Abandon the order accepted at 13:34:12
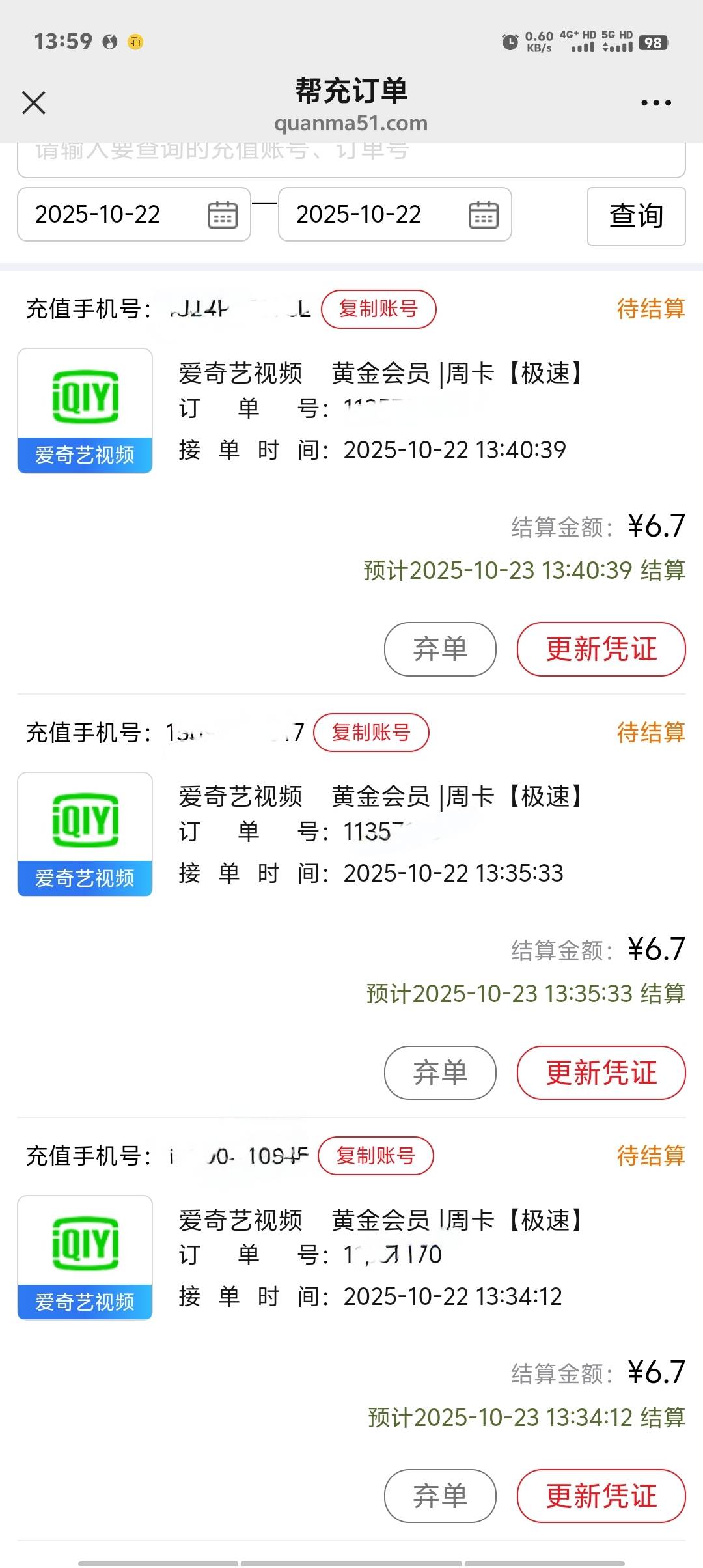 click(440, 1496)
